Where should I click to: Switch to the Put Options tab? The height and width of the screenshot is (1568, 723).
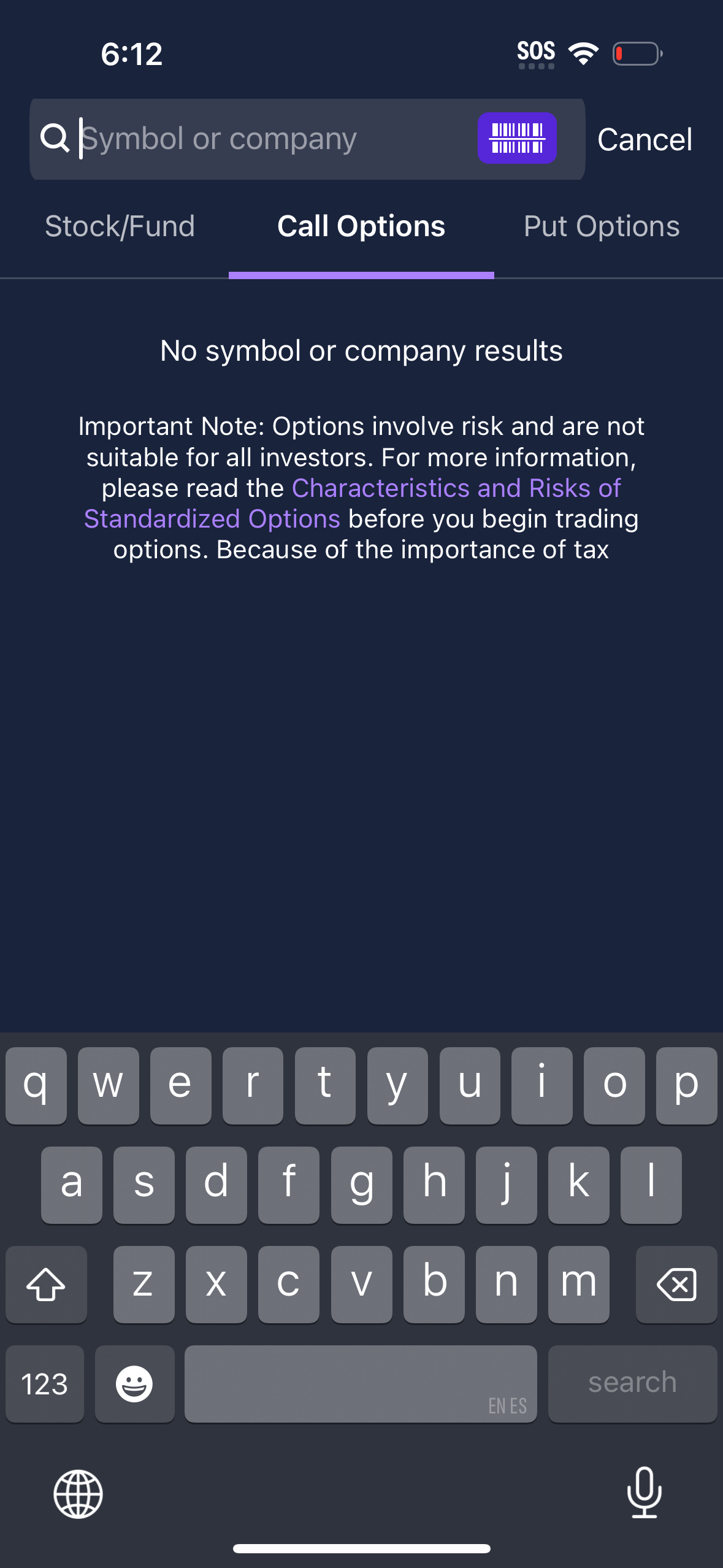(602, 226)
